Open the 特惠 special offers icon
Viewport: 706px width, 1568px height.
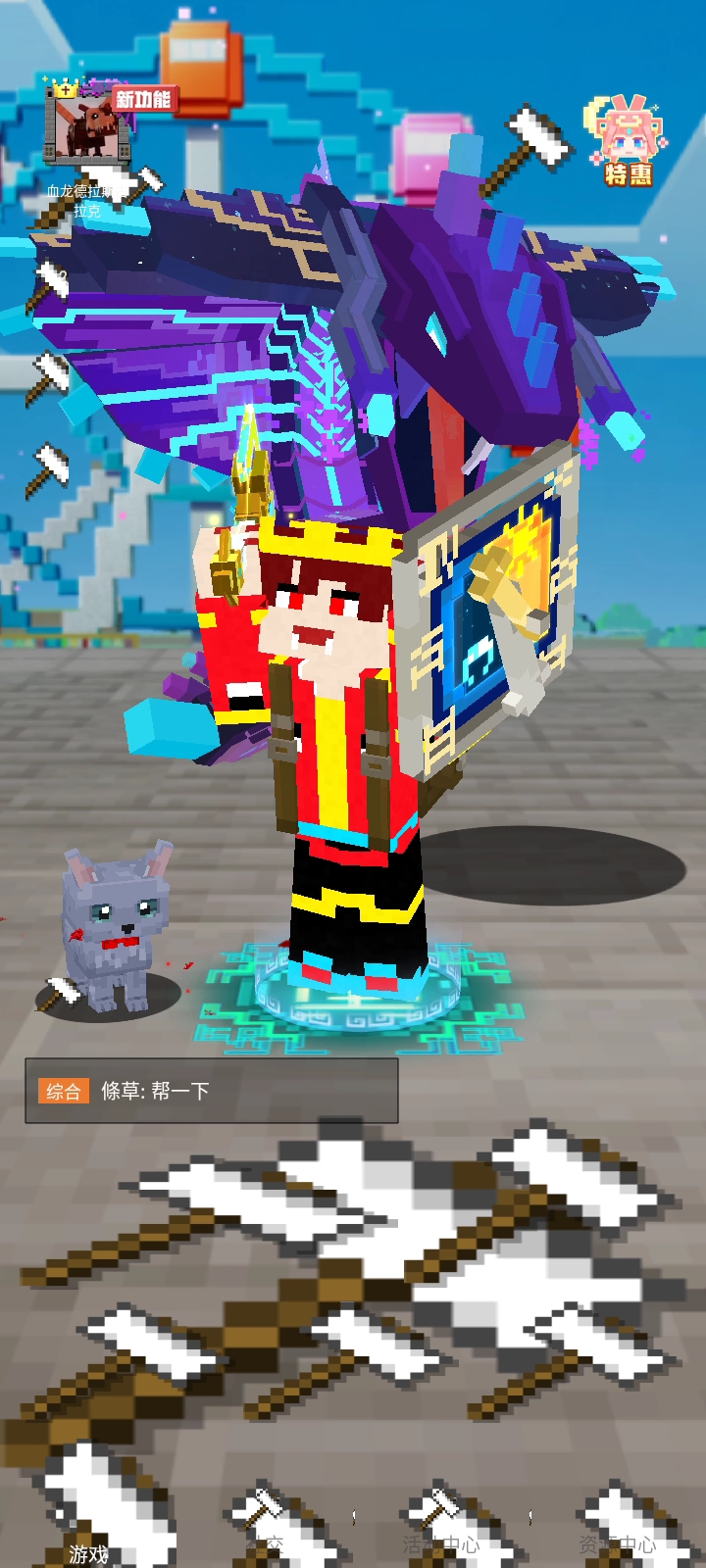[x=628, y=142]
